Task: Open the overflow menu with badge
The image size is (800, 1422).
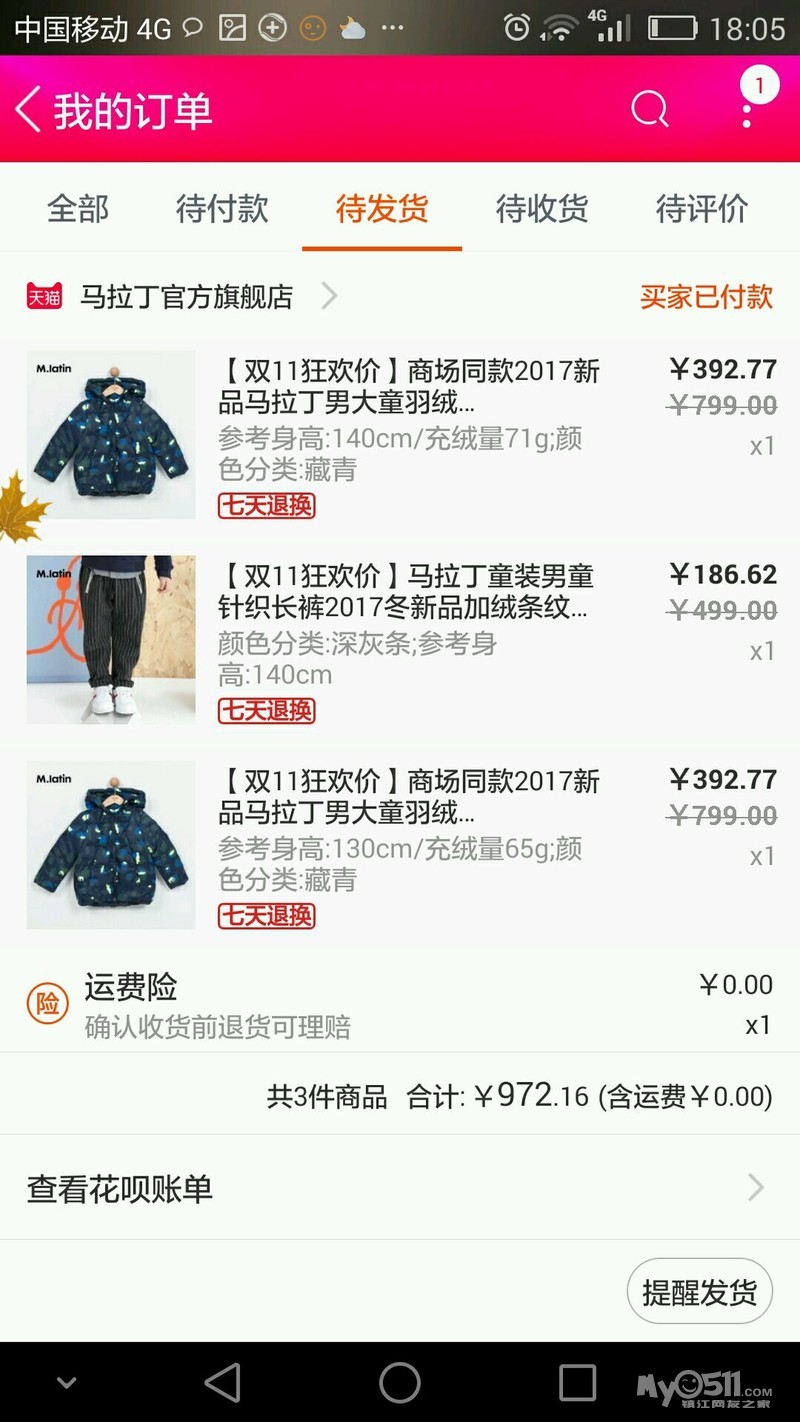Action: [747, 107]
